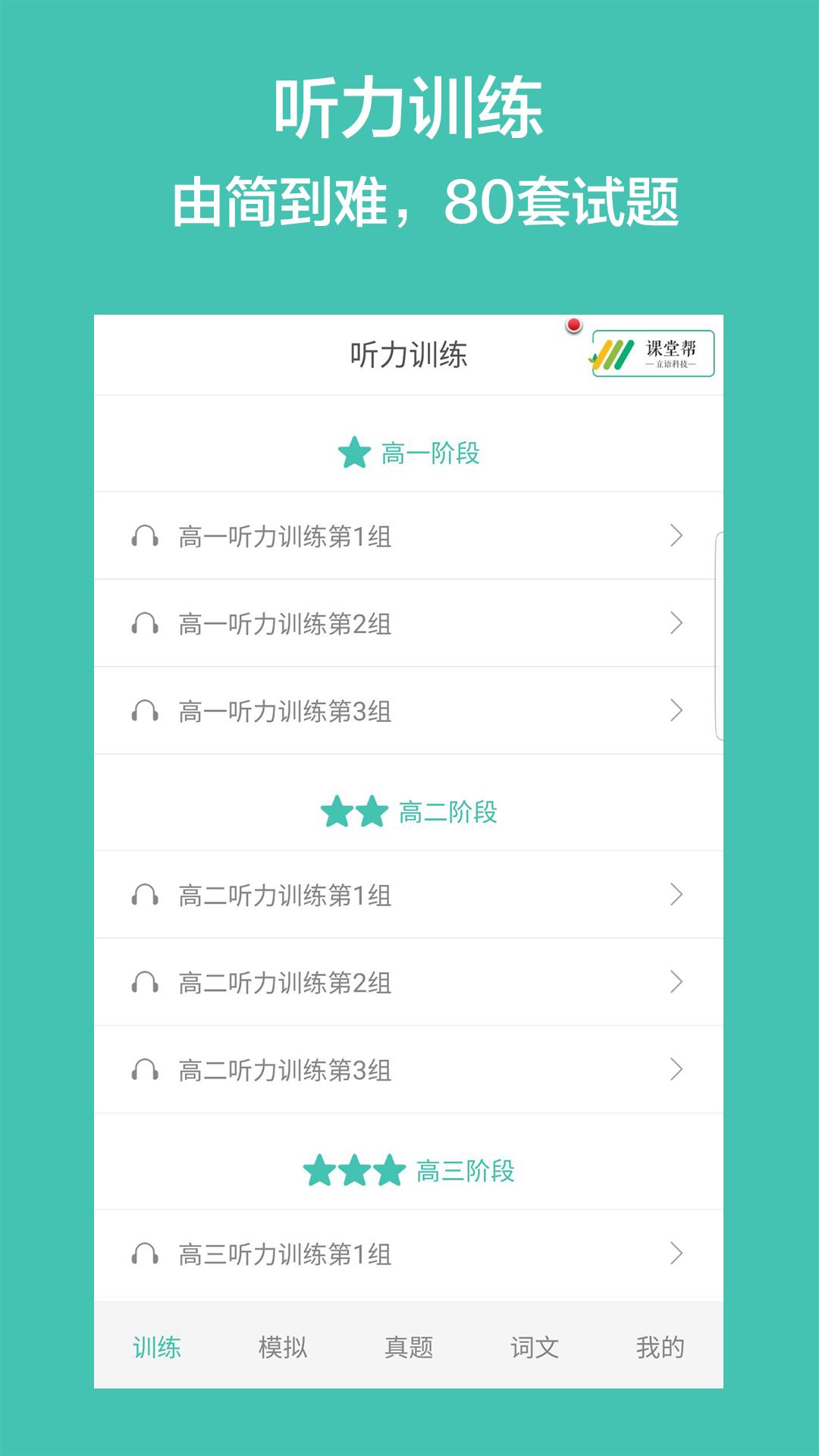
Task: Click the headphone icon for 高一听力训练第2组
Action: [144, 623]
